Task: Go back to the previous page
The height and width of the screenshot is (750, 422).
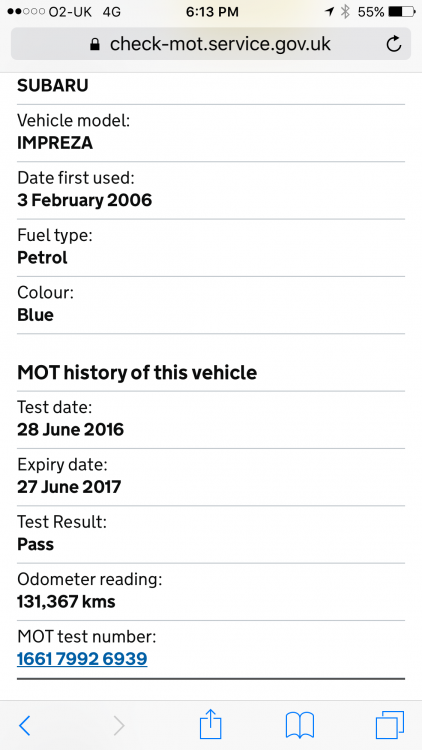Action: (24, 726)
